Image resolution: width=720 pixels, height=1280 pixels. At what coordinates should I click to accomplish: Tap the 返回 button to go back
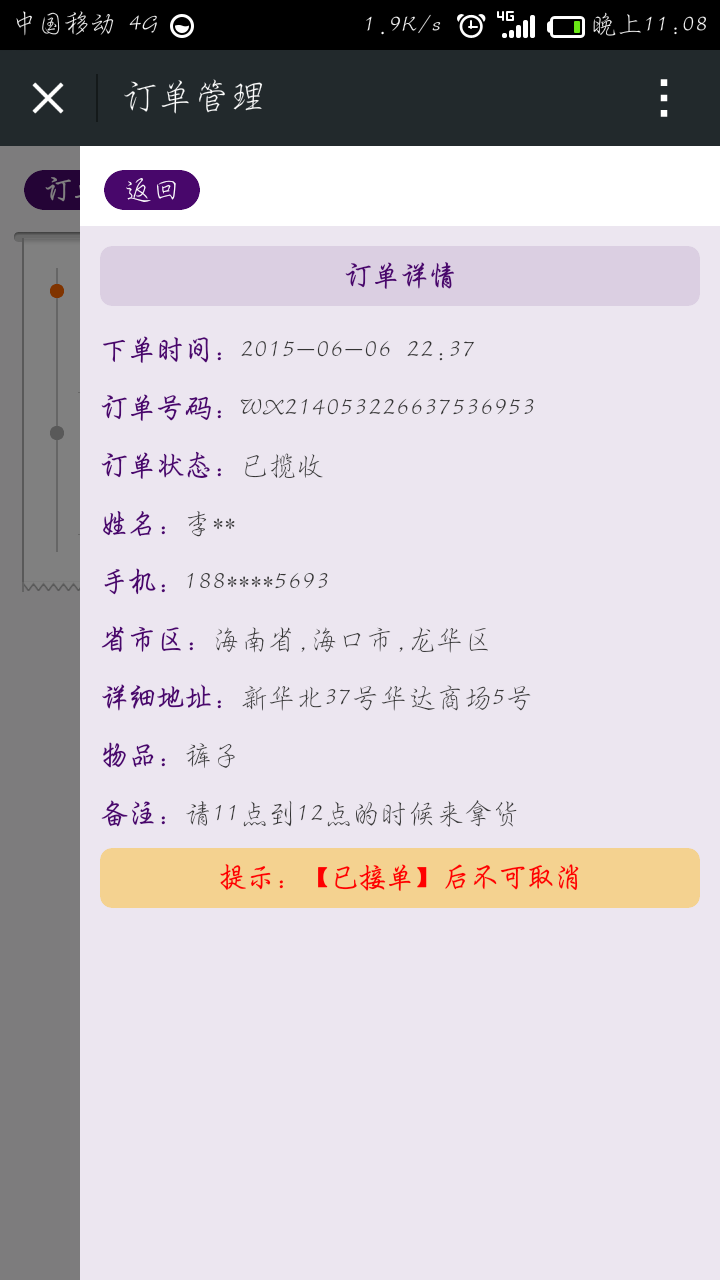click(152, 190)
